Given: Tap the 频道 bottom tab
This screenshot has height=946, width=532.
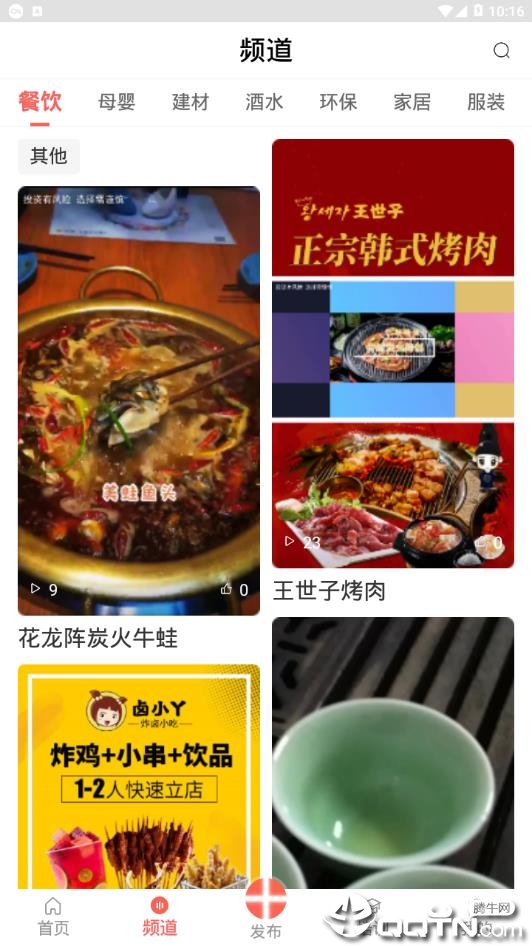Looking at the screenshot, I should (x=159, y=916).
